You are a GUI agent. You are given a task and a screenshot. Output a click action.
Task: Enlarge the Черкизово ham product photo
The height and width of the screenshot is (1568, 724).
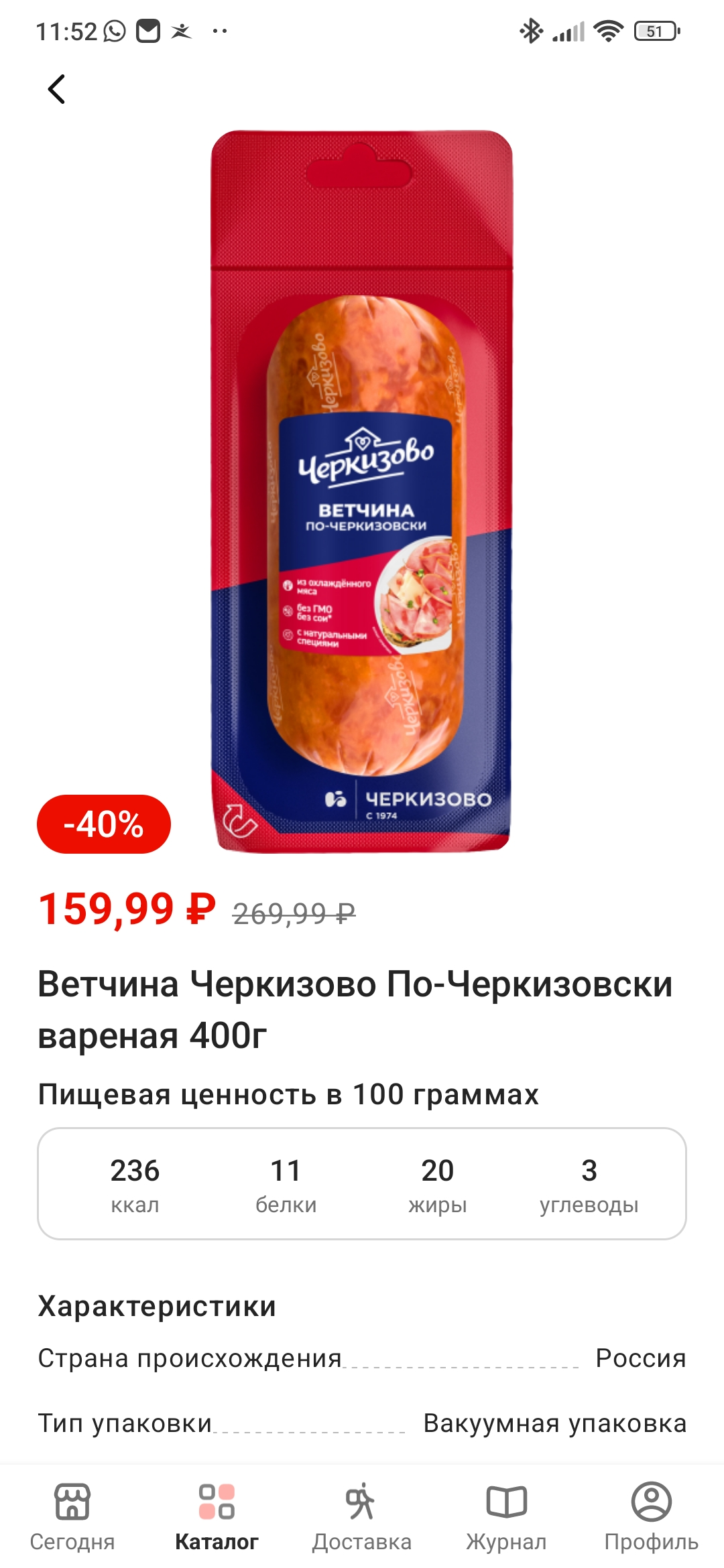point(362,491)
